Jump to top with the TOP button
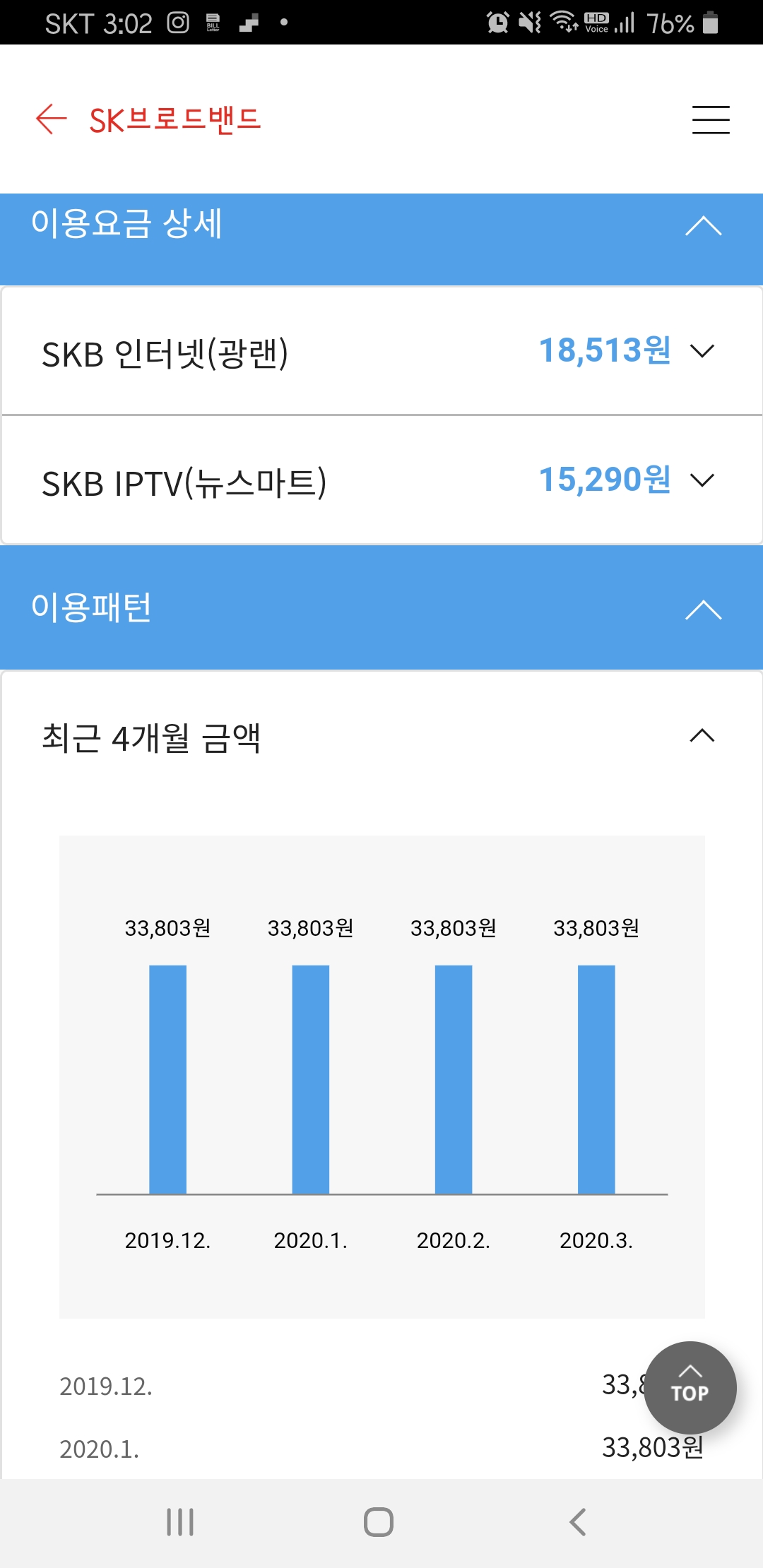 pos(690,1387)
